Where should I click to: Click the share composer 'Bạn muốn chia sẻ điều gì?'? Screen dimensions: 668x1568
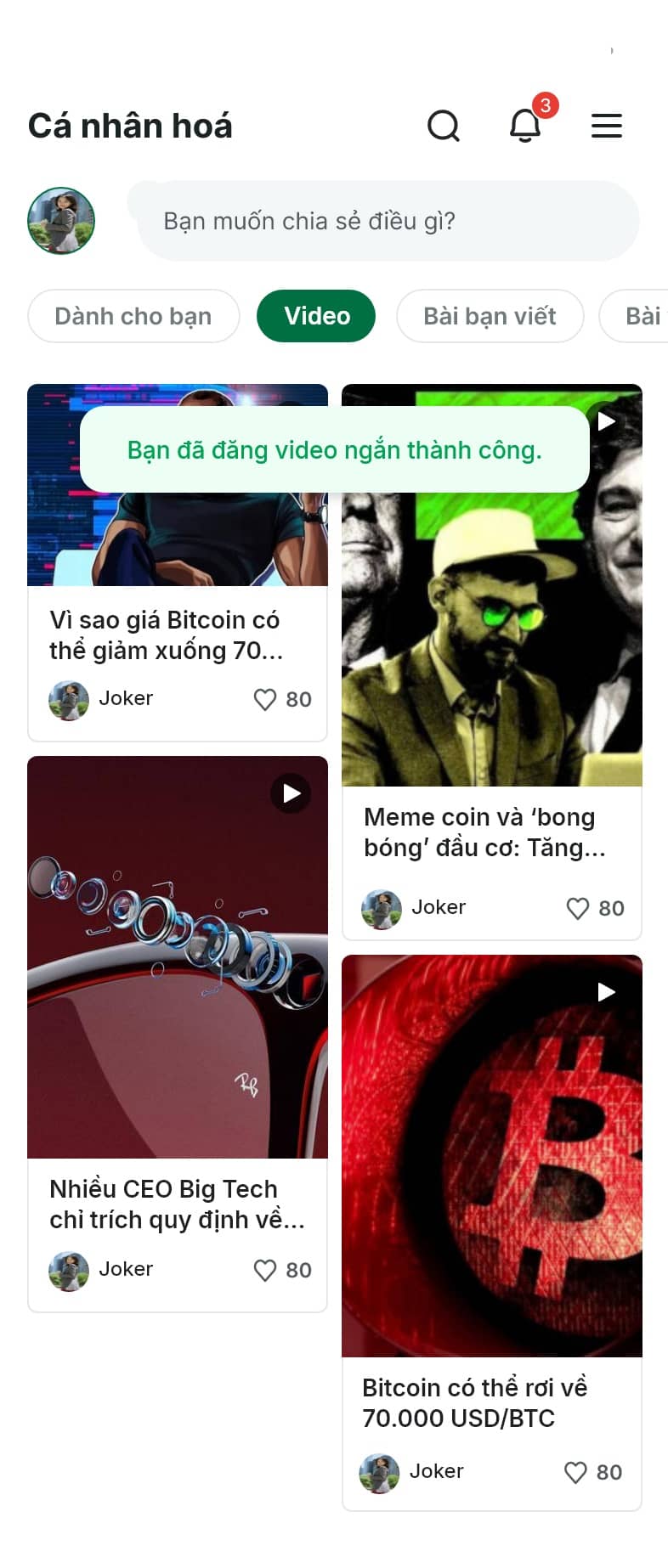pos(384,220)
